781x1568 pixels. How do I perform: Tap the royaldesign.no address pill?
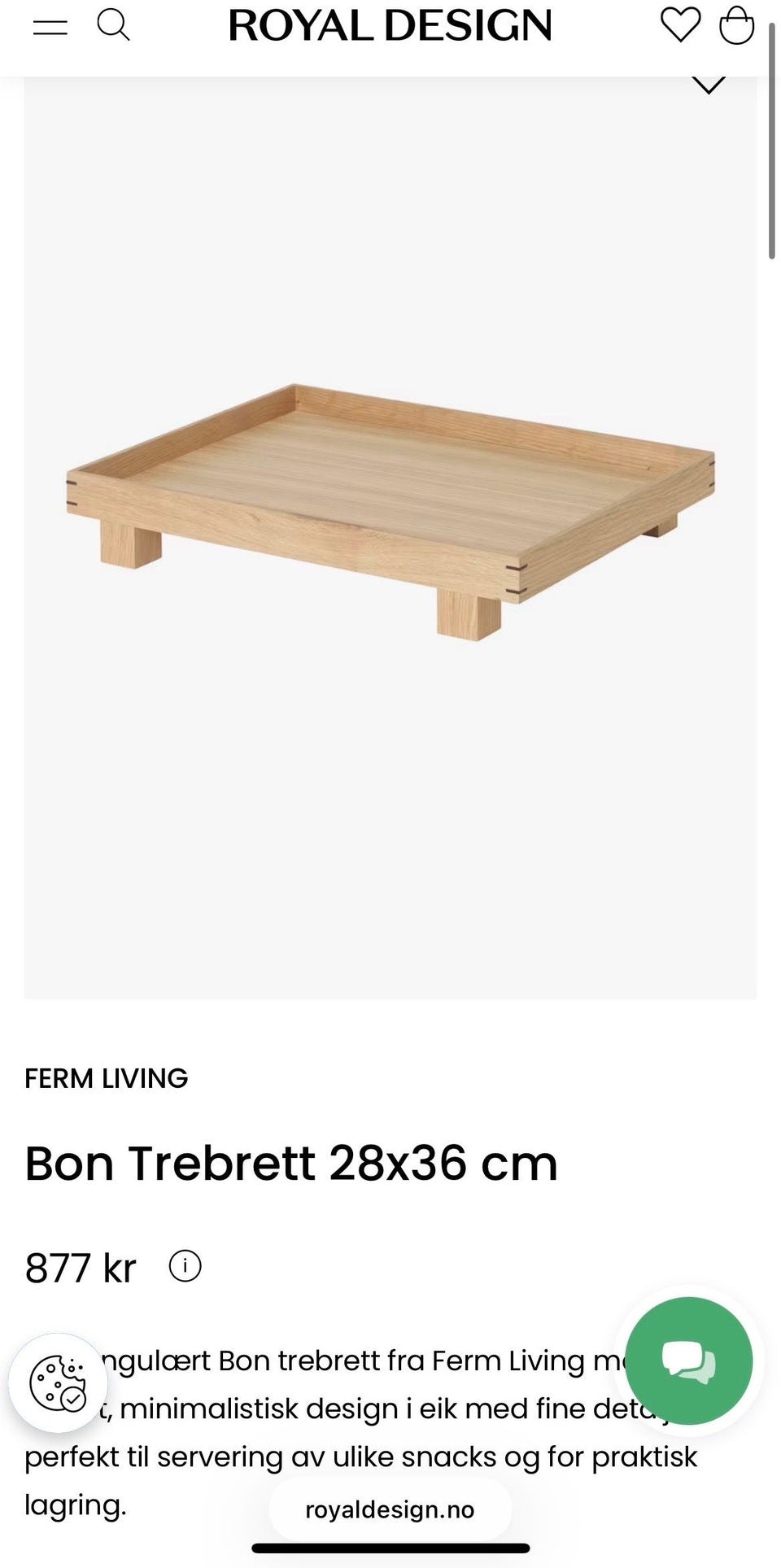(x=390, y=1510)
